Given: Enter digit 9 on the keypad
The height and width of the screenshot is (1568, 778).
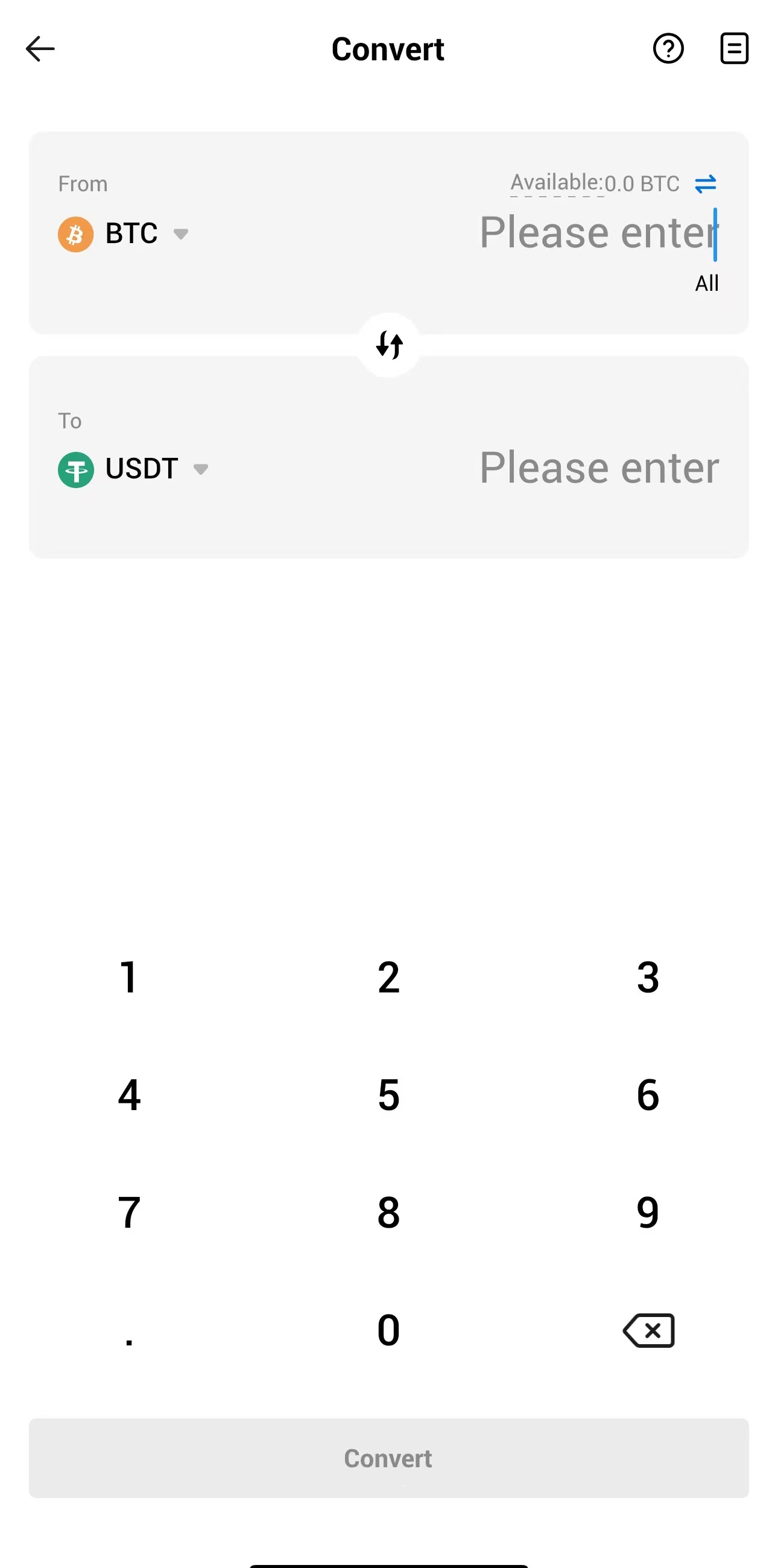Looking at the screenshot, I should point(648,1213).
